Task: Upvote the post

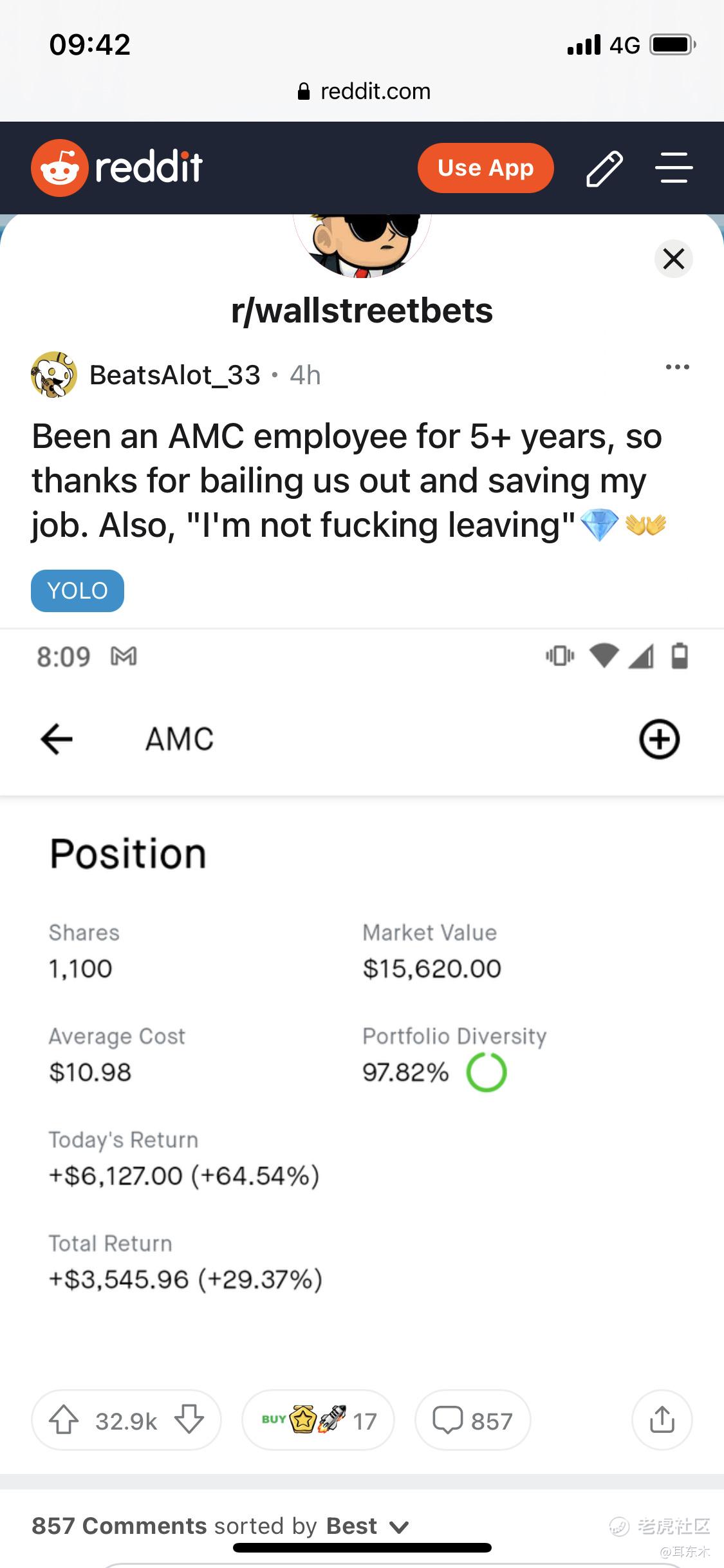Action: pyautogui.click(x=64, y=1420)
